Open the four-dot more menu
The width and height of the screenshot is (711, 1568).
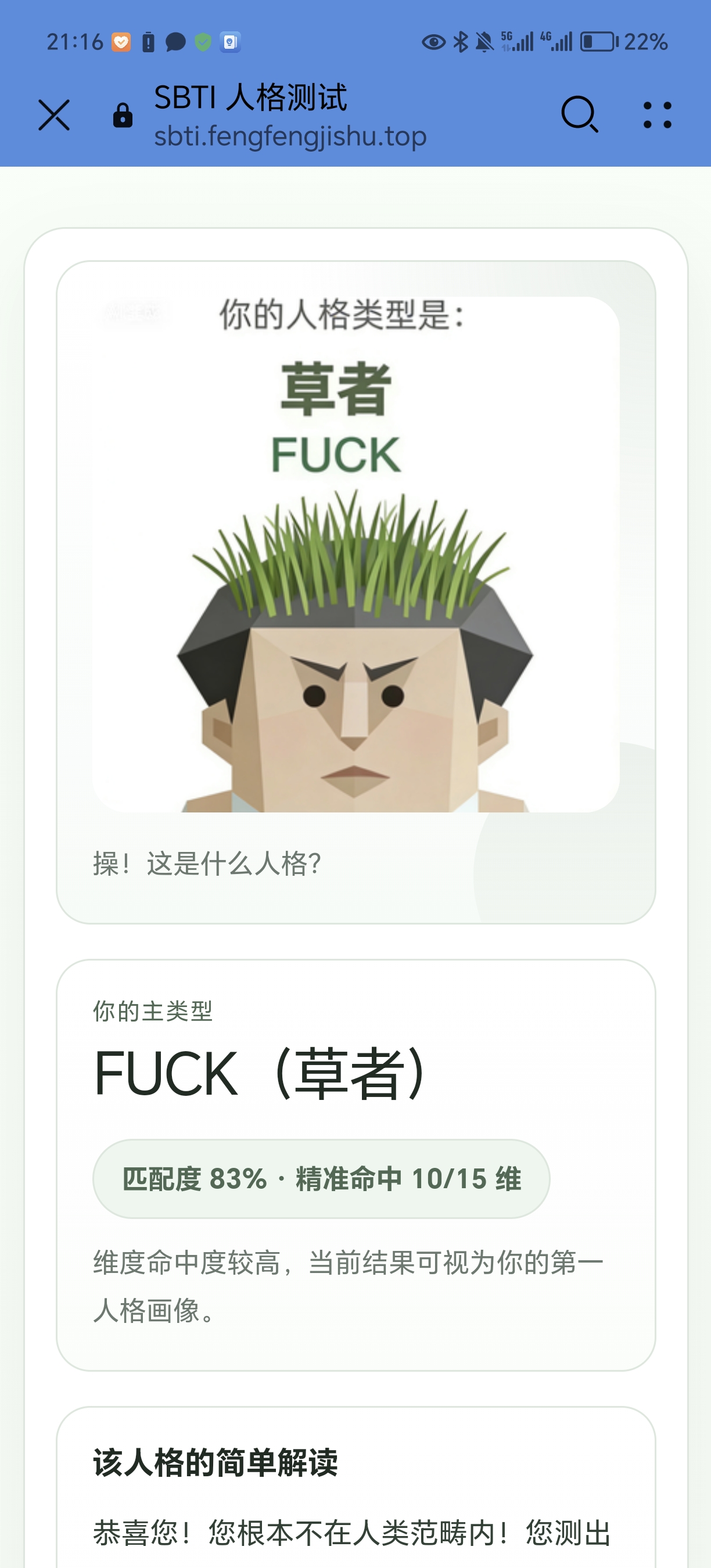658,115
